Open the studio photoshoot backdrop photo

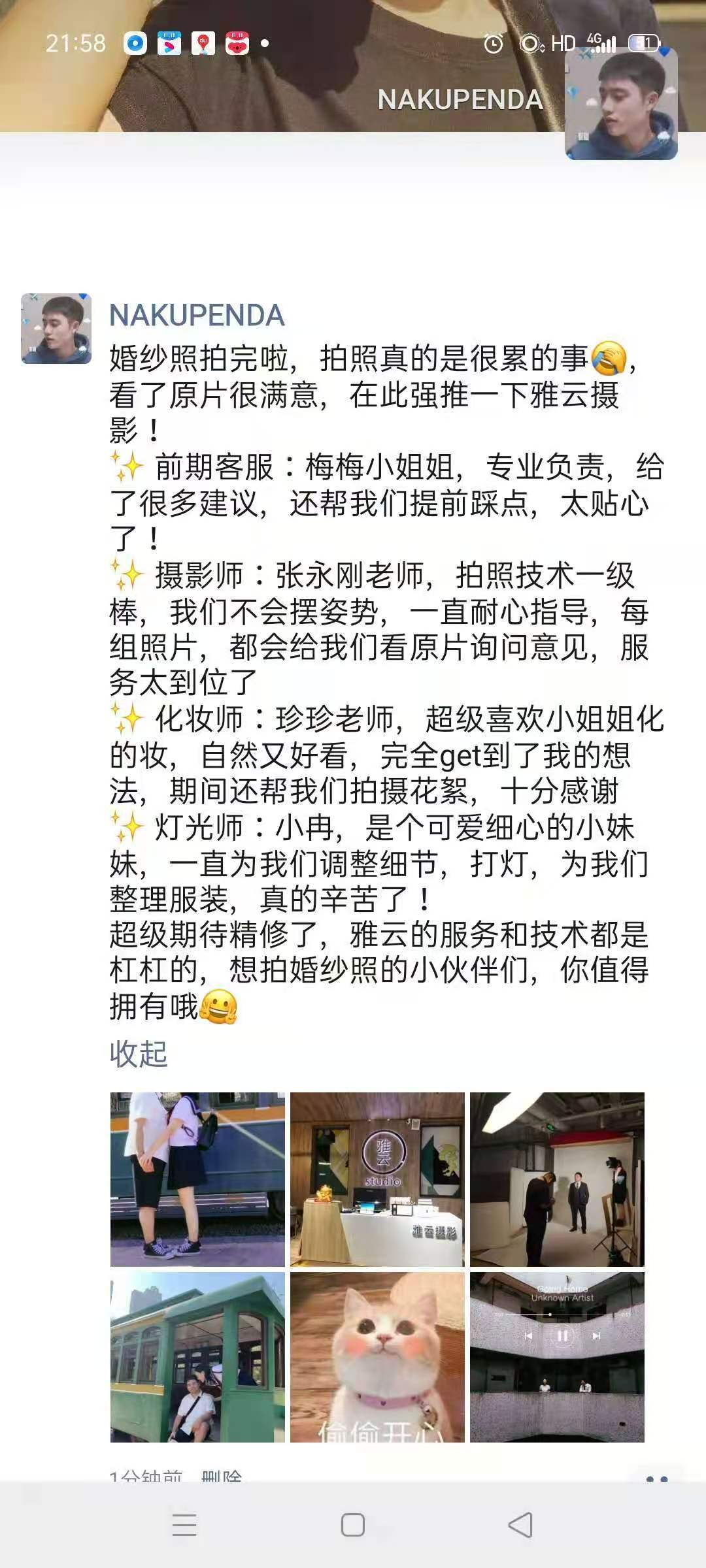coord(557,1179)
